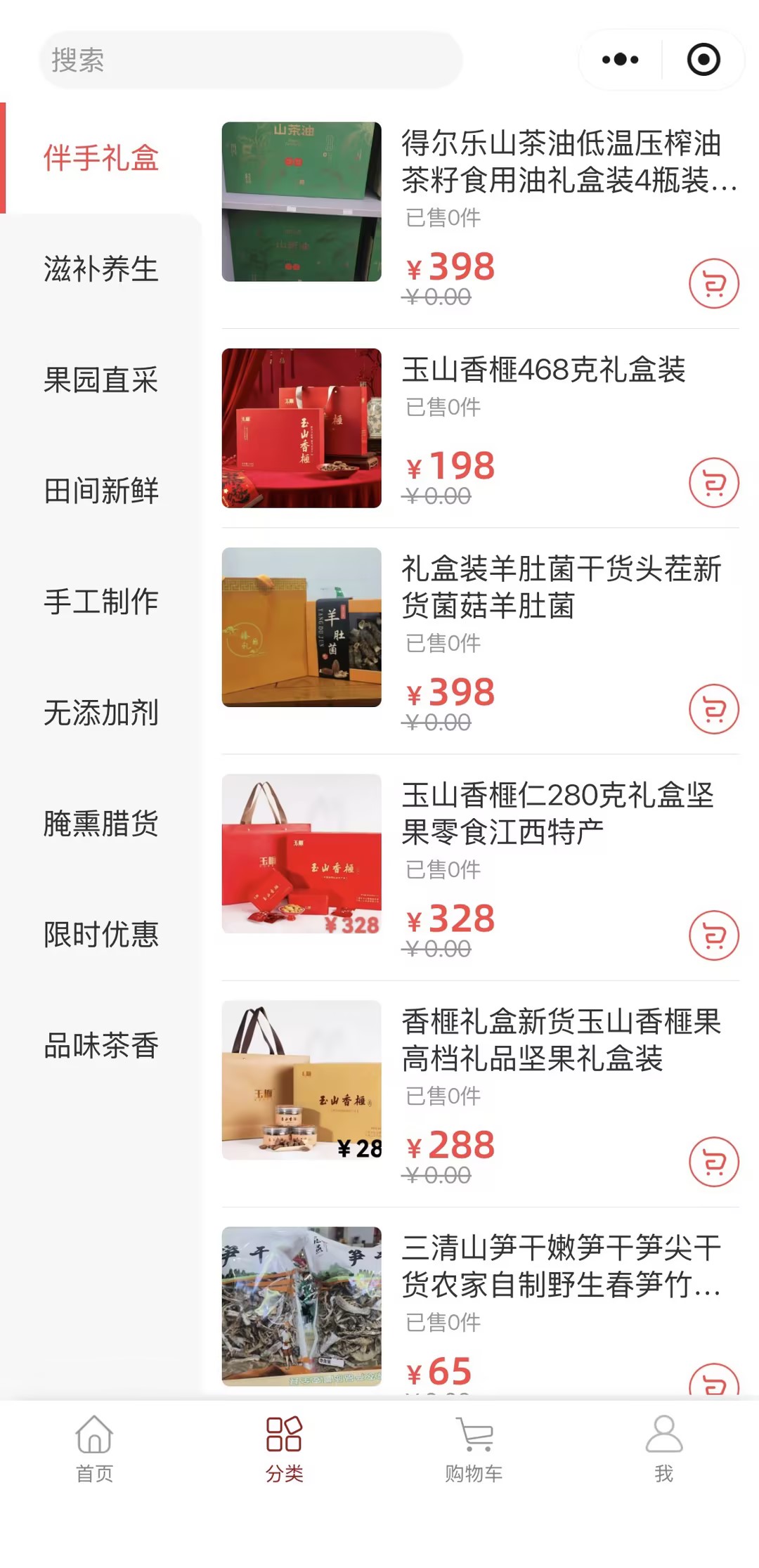The height and width of the screenshot is (1568, 759).
Task: Add 玉山香榧468克礼盒装 to cart
Action: pos(713,483)
